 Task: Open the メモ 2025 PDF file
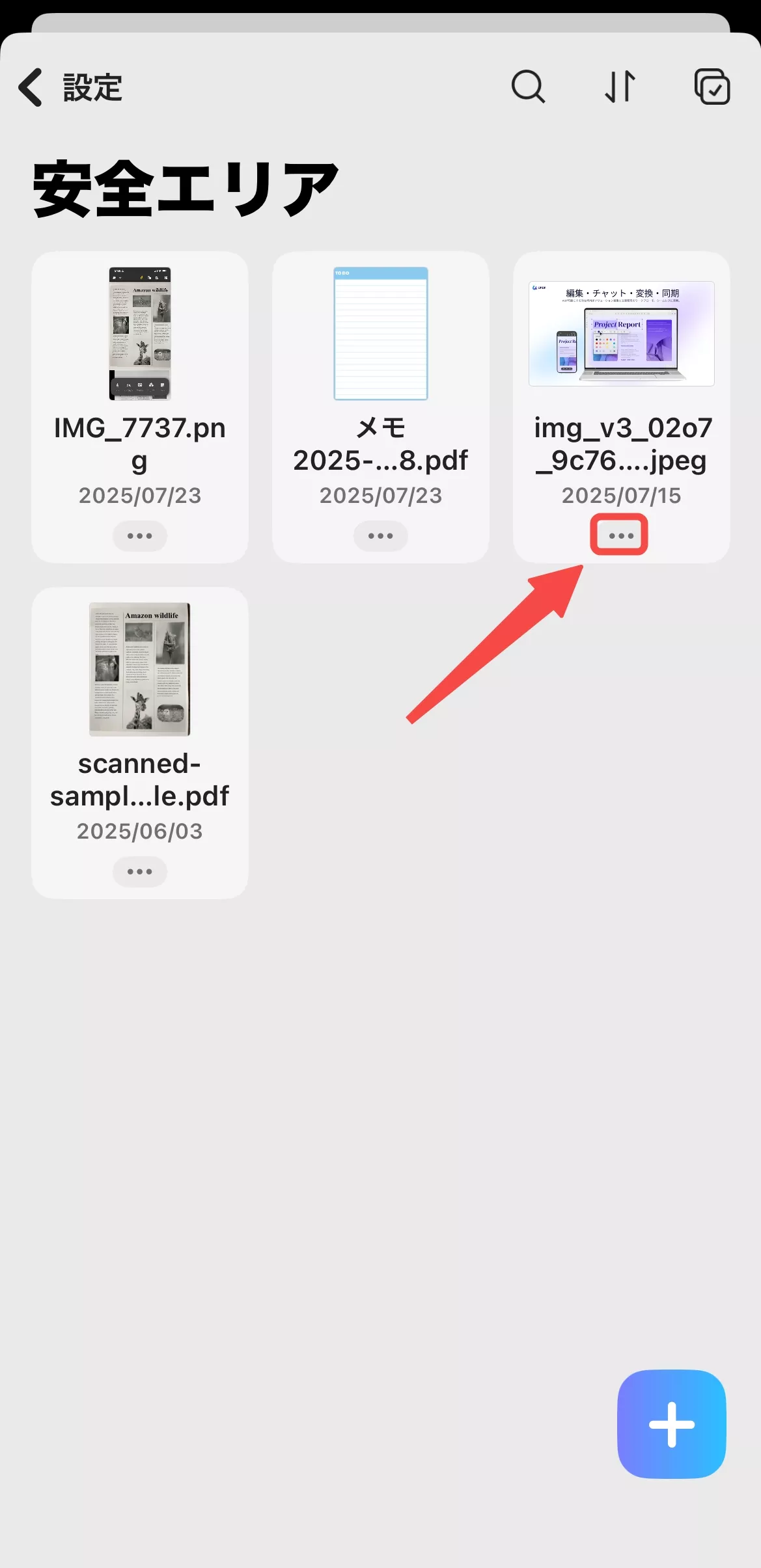(x=381, y=334)
